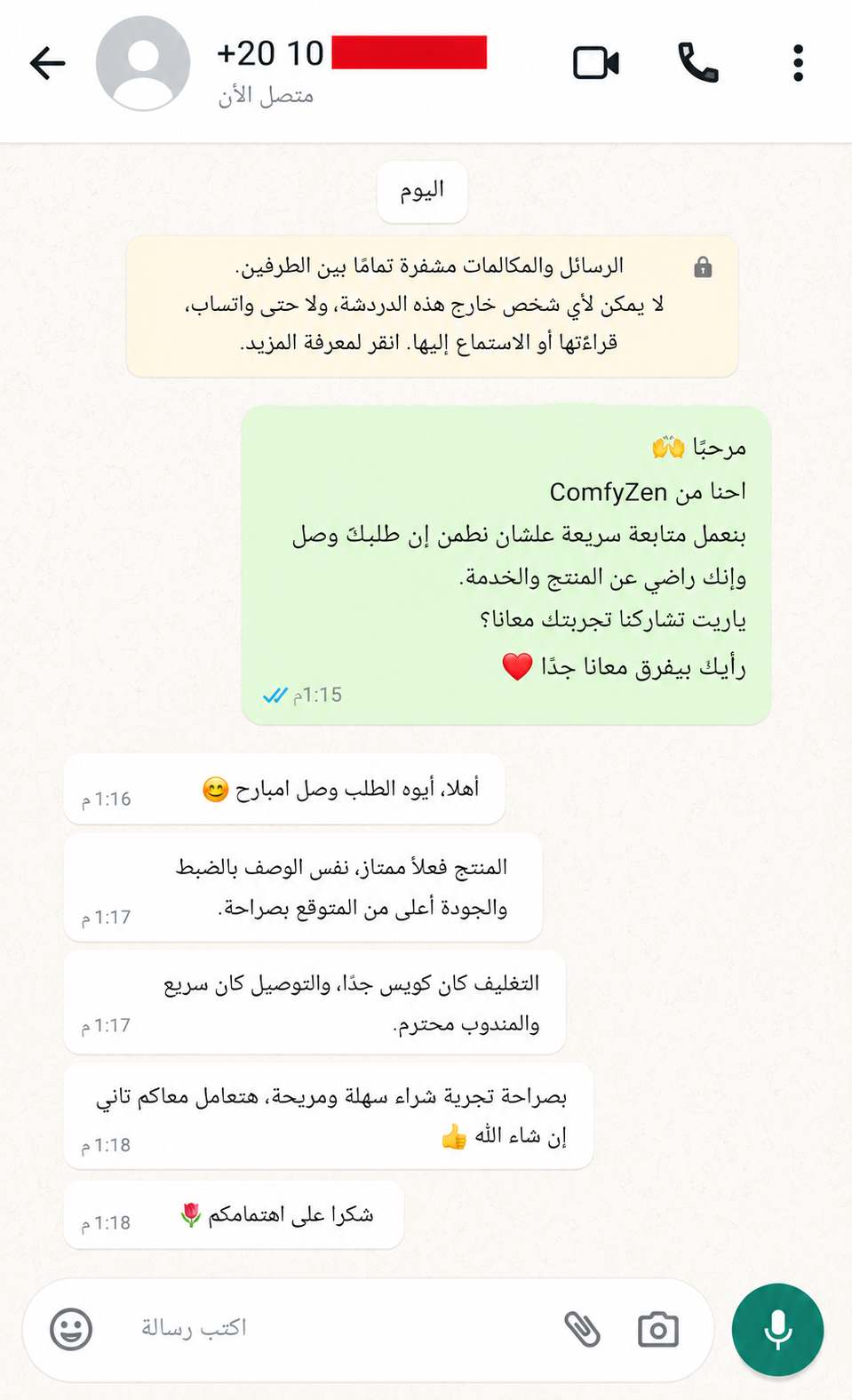Start a video call with +20 10
The width and height of the screenshot is (852, 1400).
596,63
